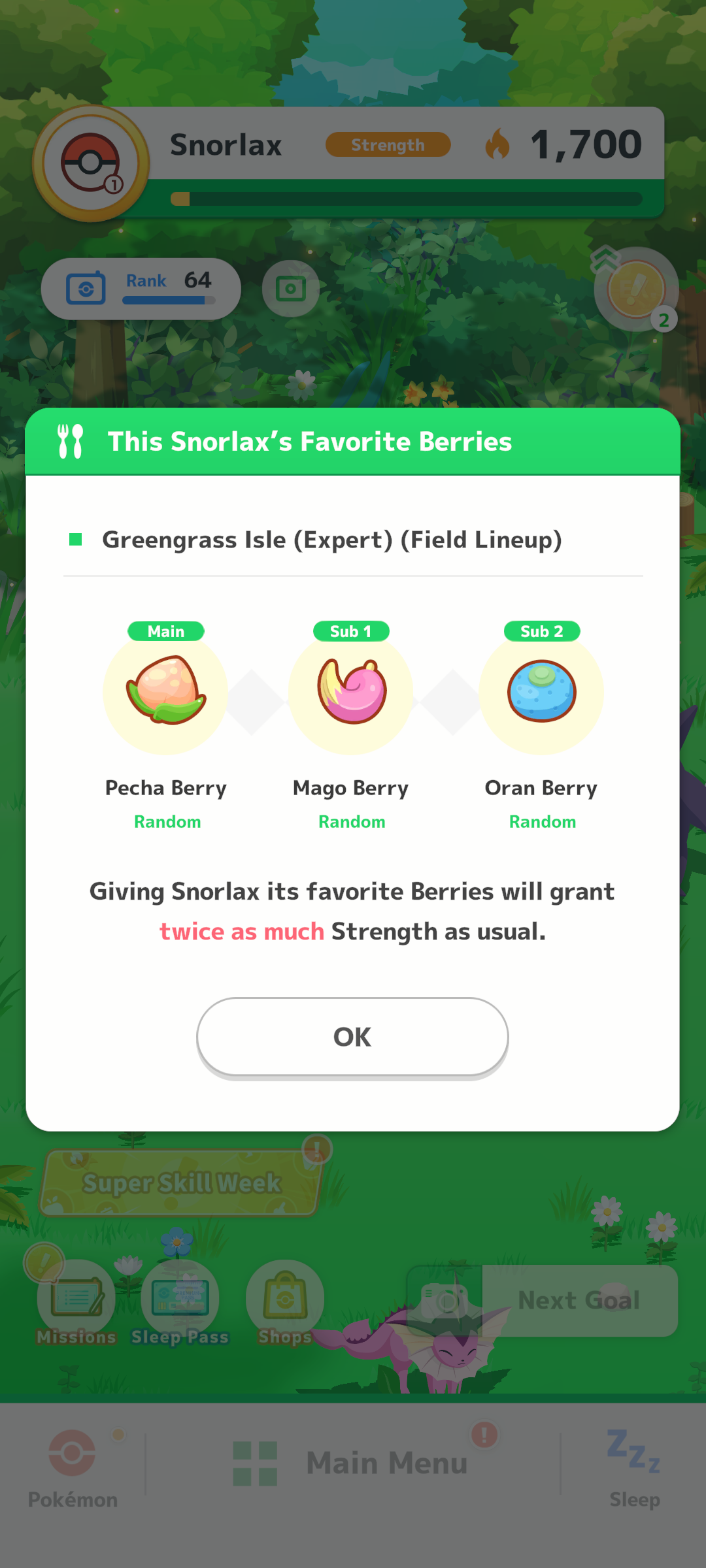The width and height of the screenshot is (706, 1568).
Task: Confirm the favorite berries dialog with OK
Action: pyautogui.click(x=352, y=1037)
